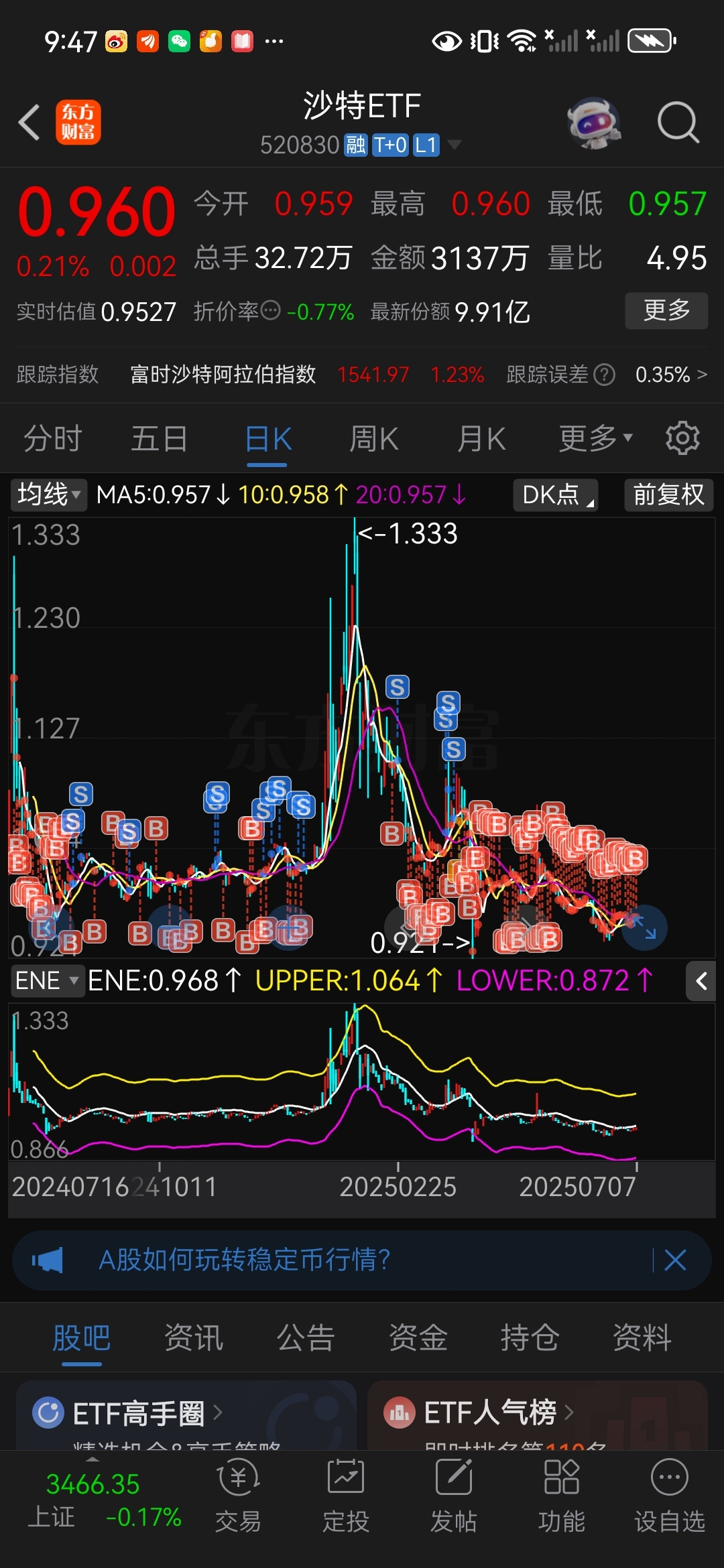Toggle 前复权 price adjustment mode
The image size is (724, 1568).
(668, 496)
